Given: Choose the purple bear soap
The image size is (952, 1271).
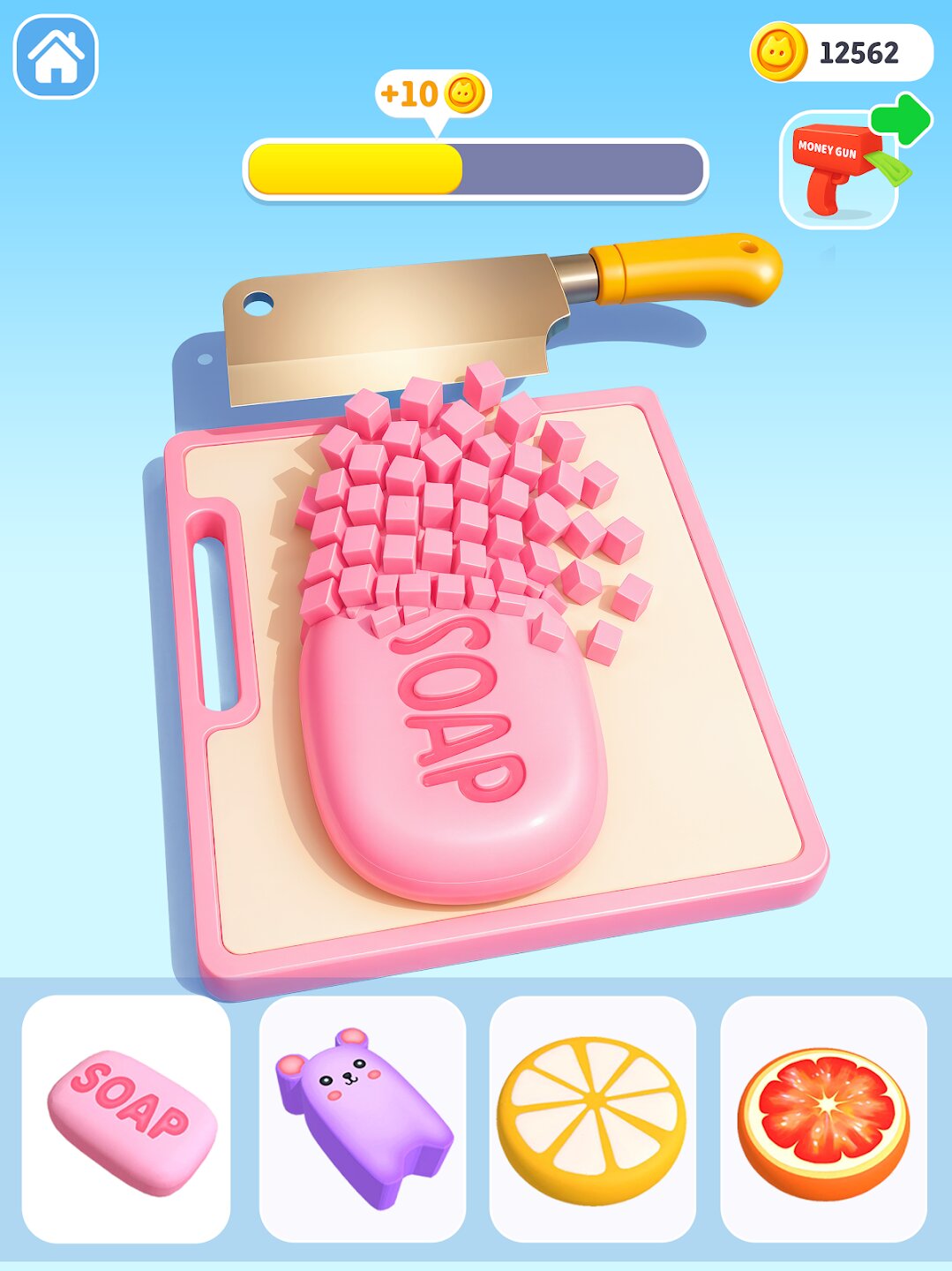Looking at the screenshot, I should [x=363, y=1119].
